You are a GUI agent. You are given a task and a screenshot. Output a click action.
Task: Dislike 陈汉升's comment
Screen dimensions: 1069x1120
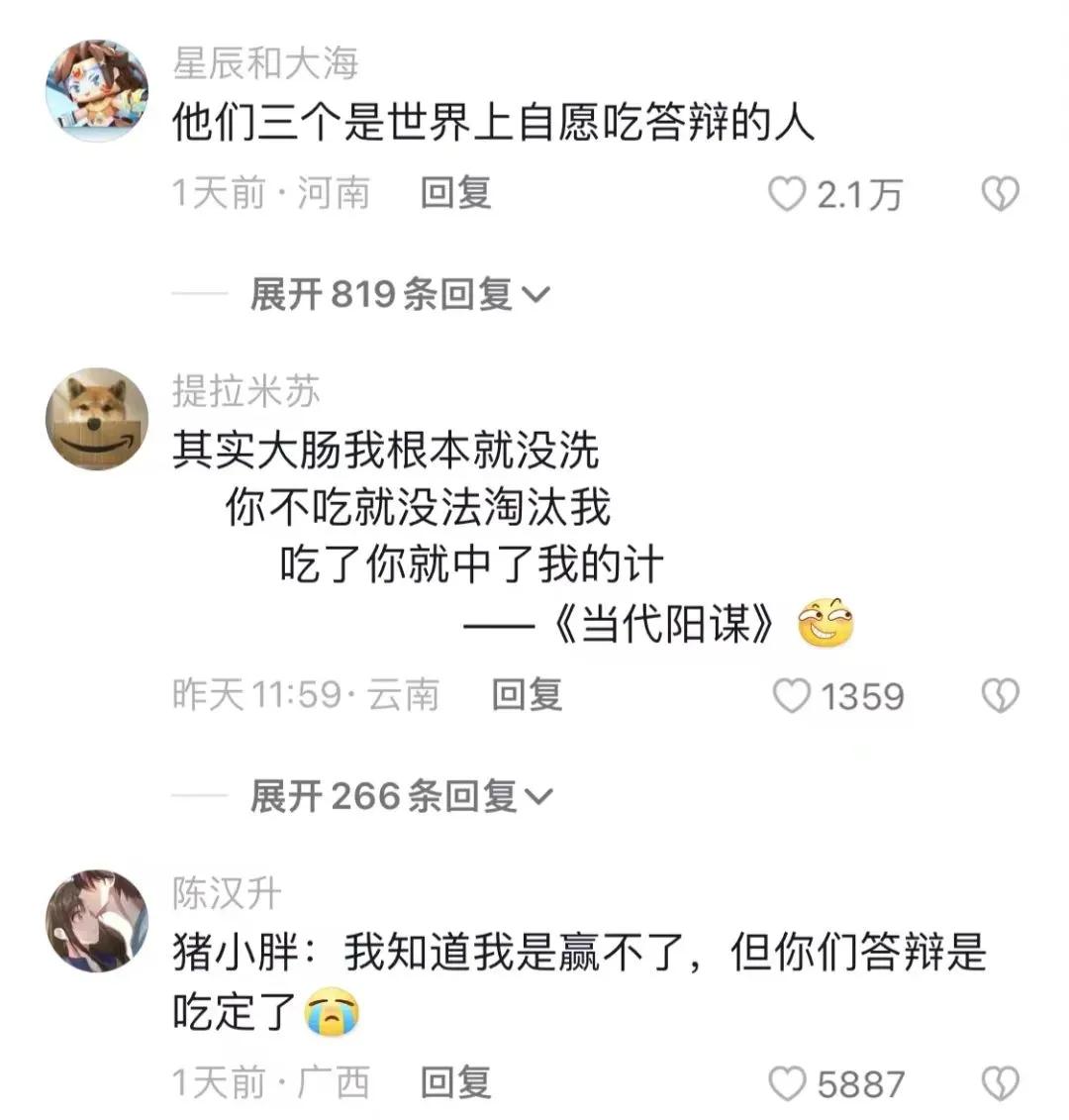[x=1000, y=1084]
